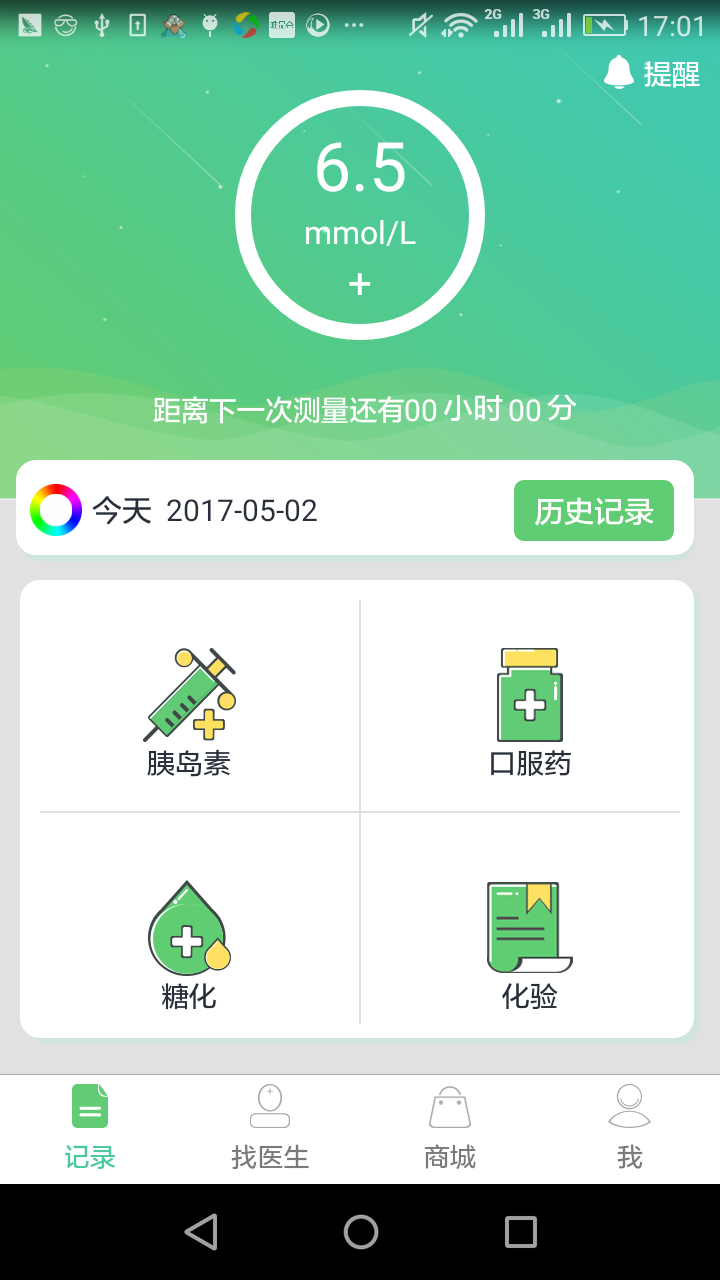Switch to the 我 profile tab
The width and height of the screenshot is (720, 1280).
(x=630, y=1128)
